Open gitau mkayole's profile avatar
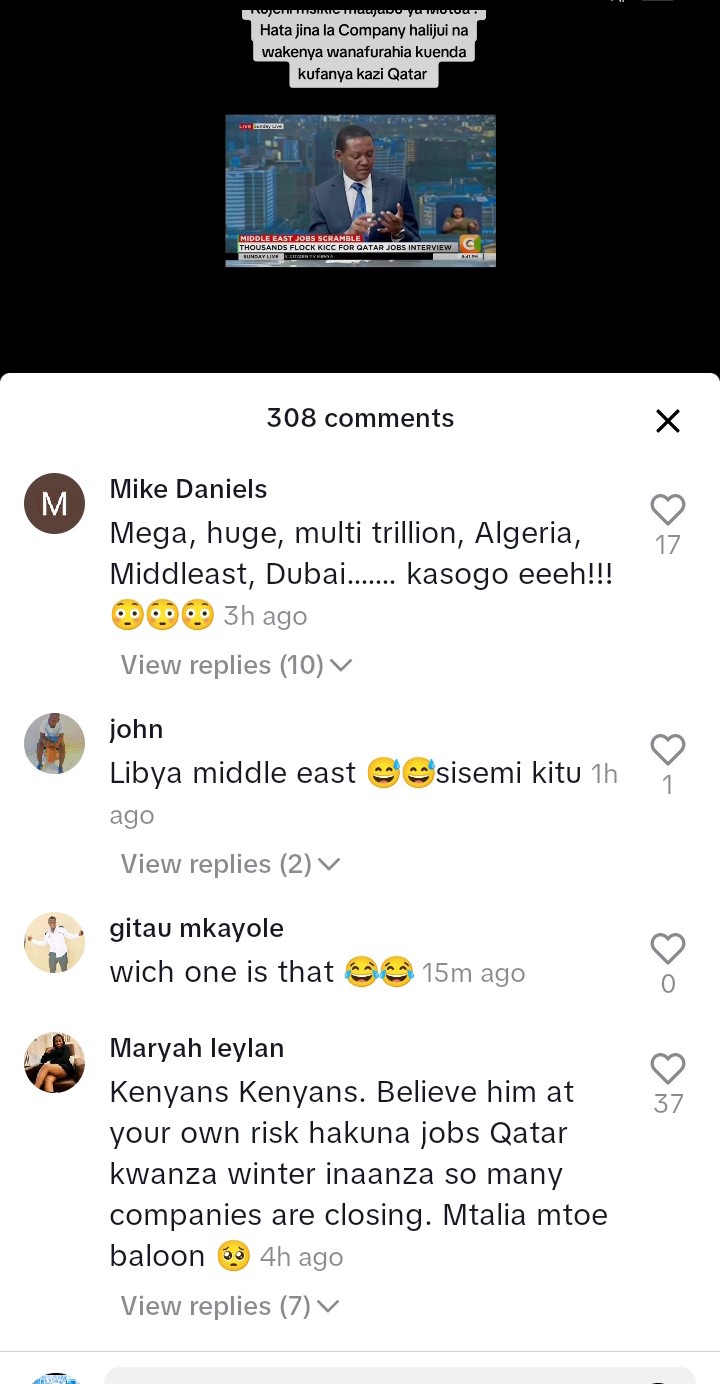This screenshot has width=720, height=1384. click(x=54, y=942)
